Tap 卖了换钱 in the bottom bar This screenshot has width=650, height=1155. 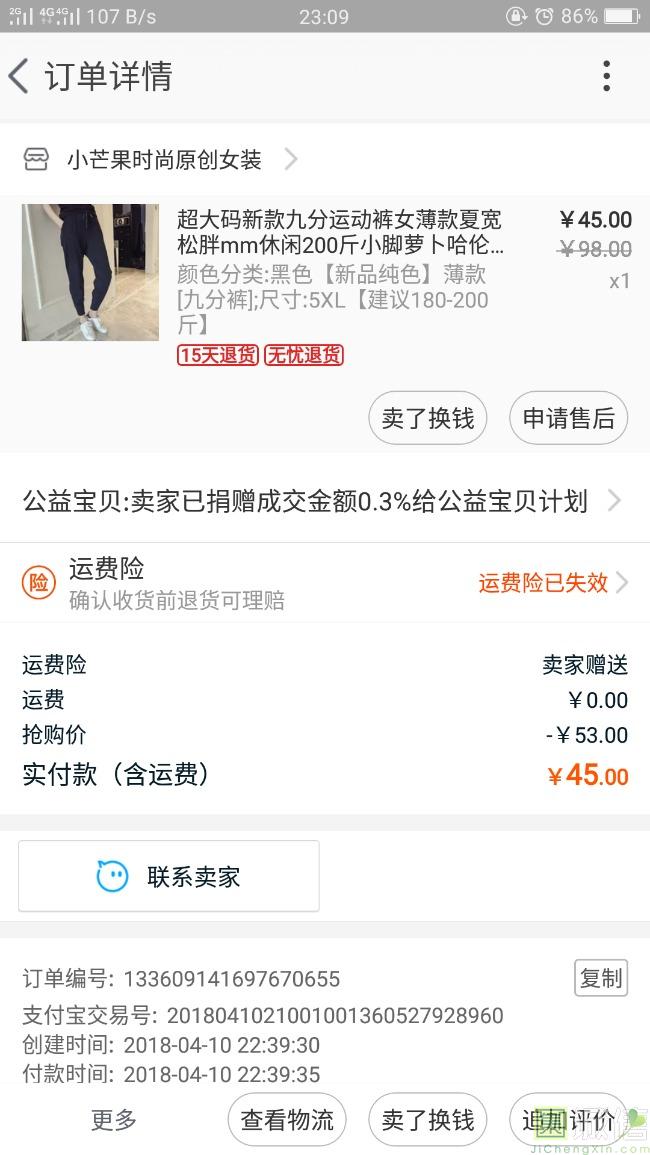pyautogui.click(x=428, y=1120)
